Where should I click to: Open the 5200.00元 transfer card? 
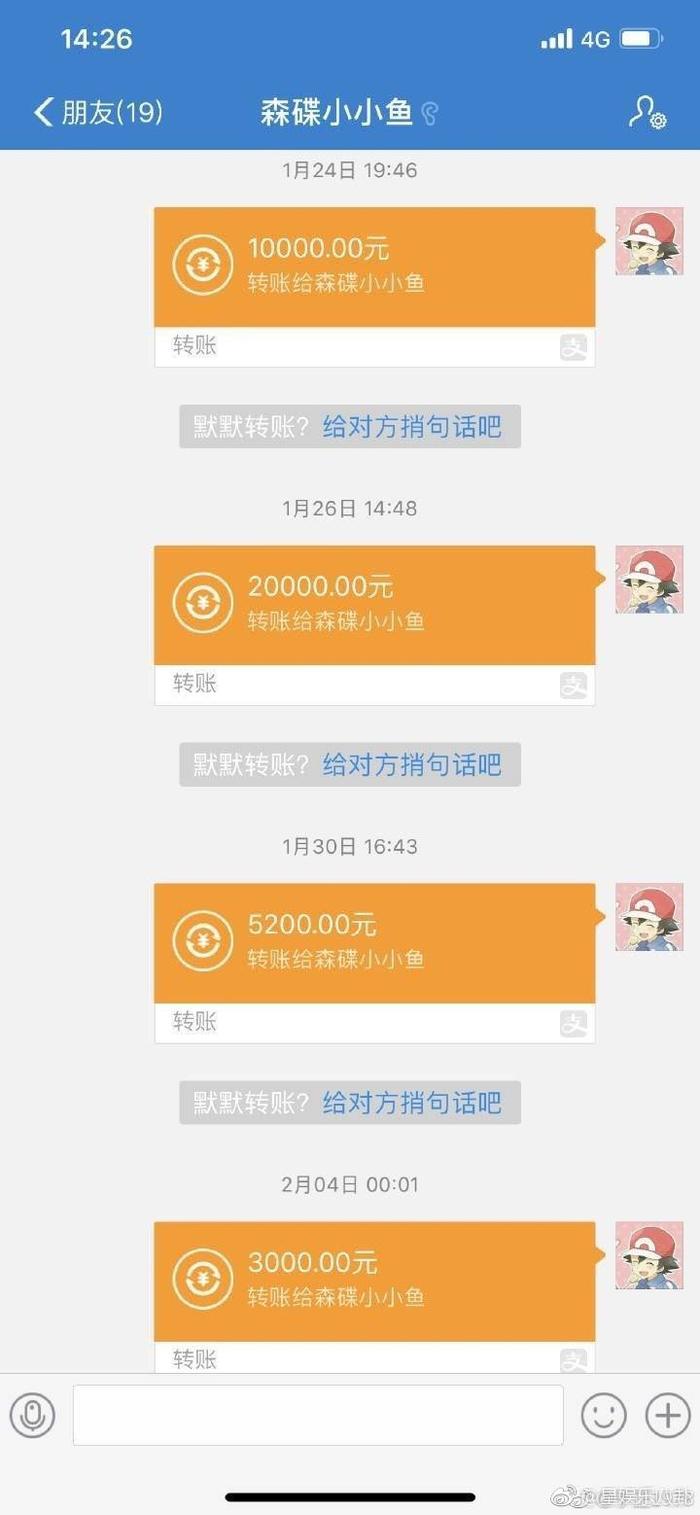[374, 943]
